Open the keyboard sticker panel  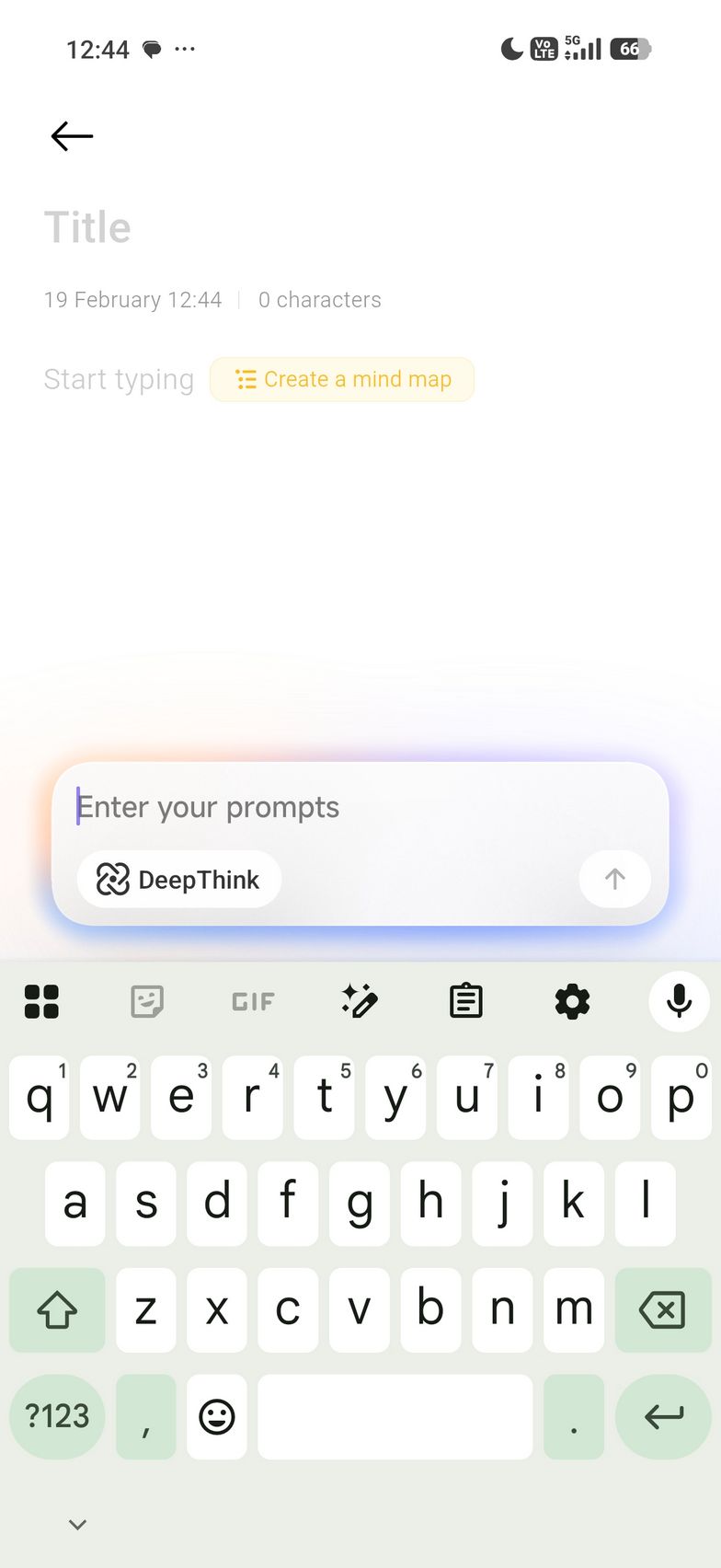click(x=147, y=1001)
